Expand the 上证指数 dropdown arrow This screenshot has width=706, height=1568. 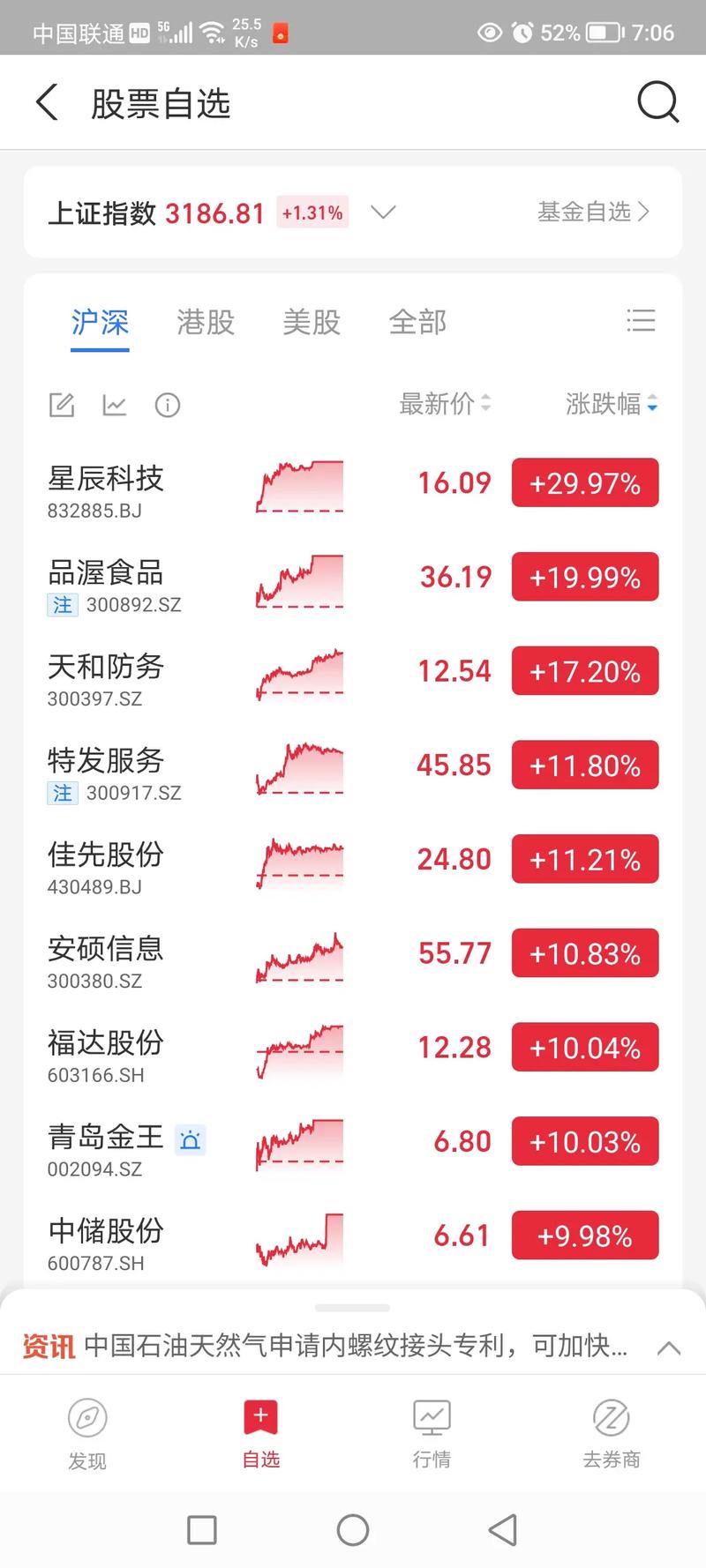pos(383,212)
